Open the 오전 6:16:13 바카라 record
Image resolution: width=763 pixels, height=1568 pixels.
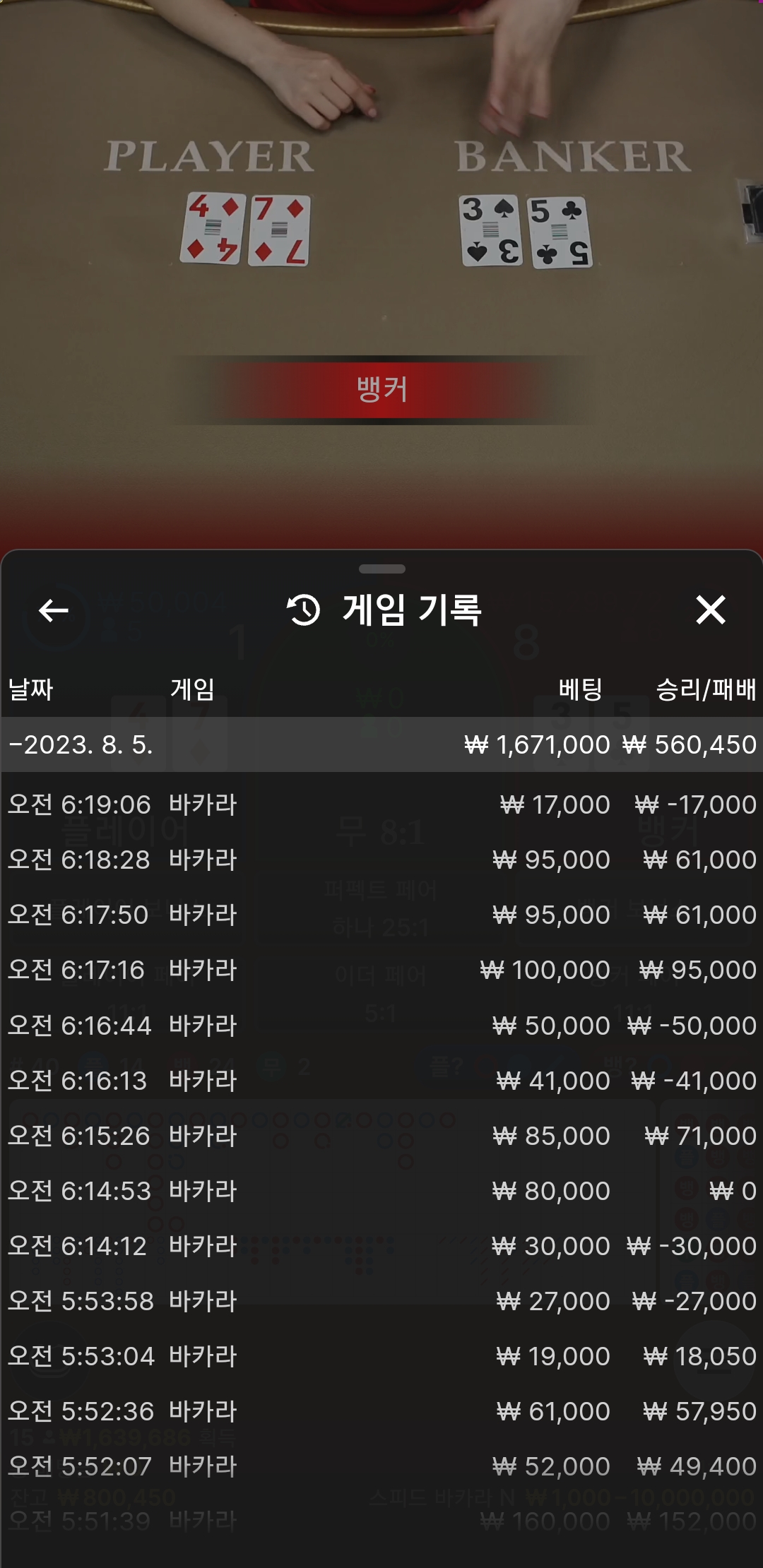381,1081
